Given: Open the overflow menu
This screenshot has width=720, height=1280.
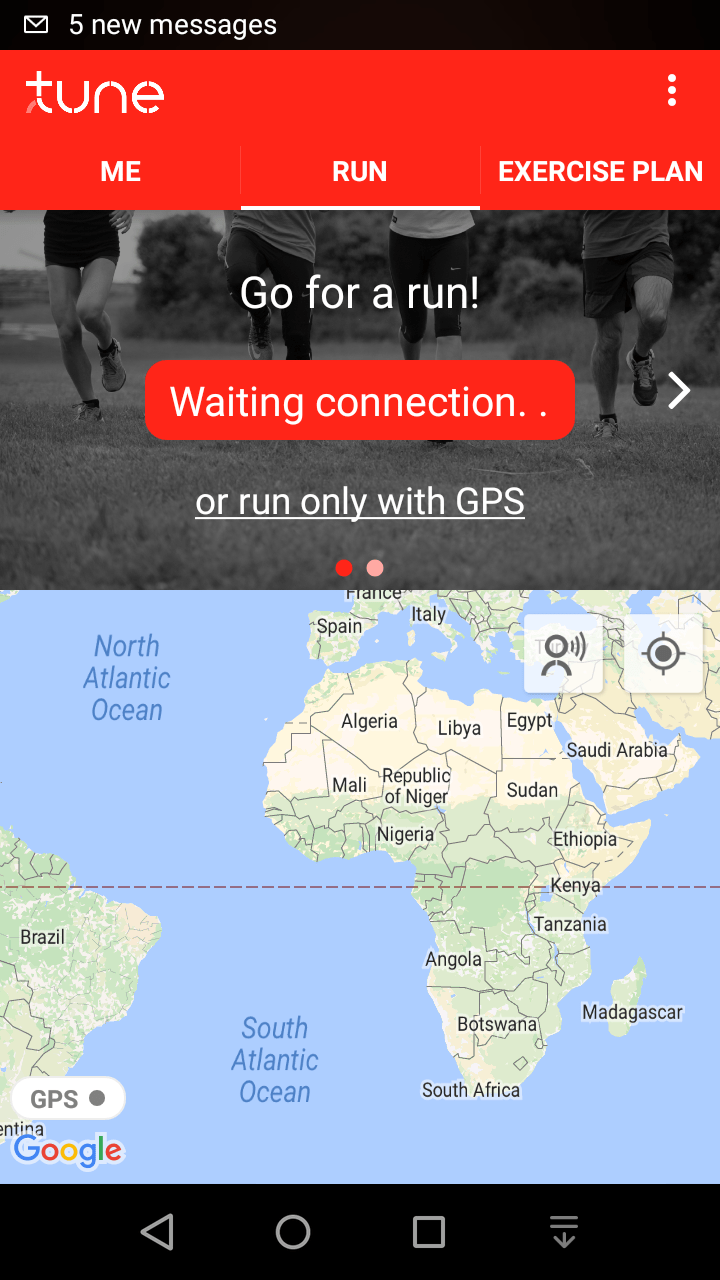Looking at the screenshot, I should click(672, 91).
